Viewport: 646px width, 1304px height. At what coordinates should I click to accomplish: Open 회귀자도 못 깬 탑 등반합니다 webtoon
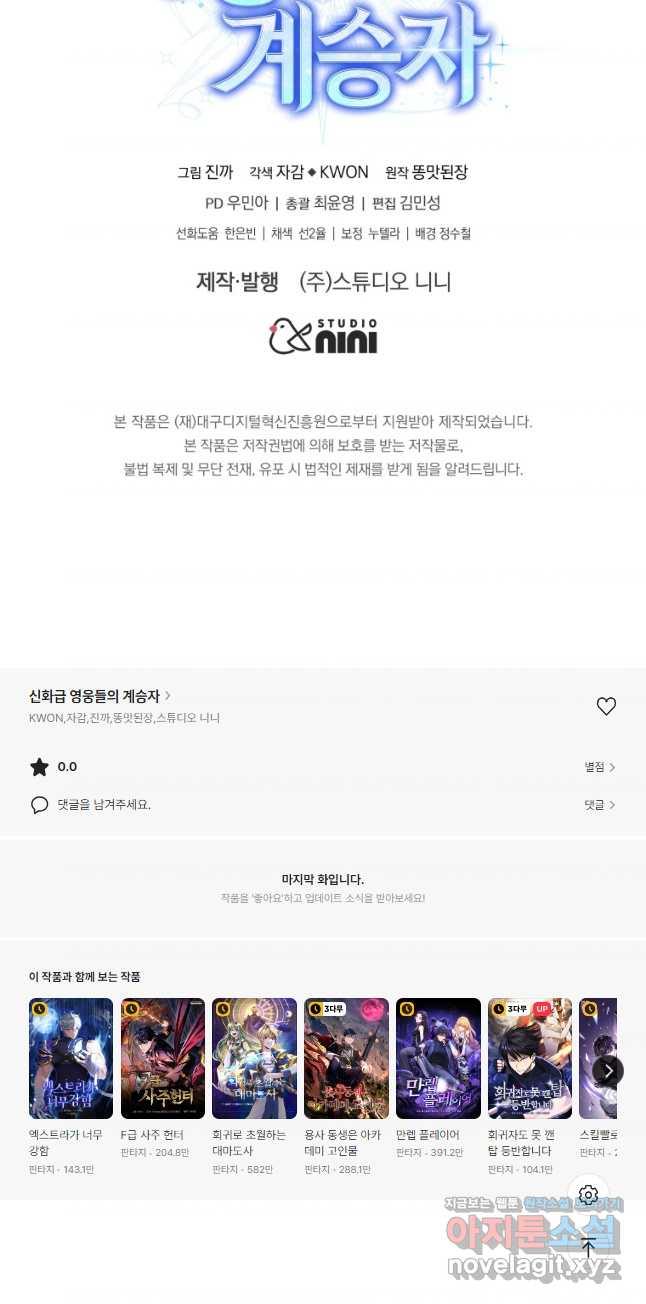coord(530,1058)
